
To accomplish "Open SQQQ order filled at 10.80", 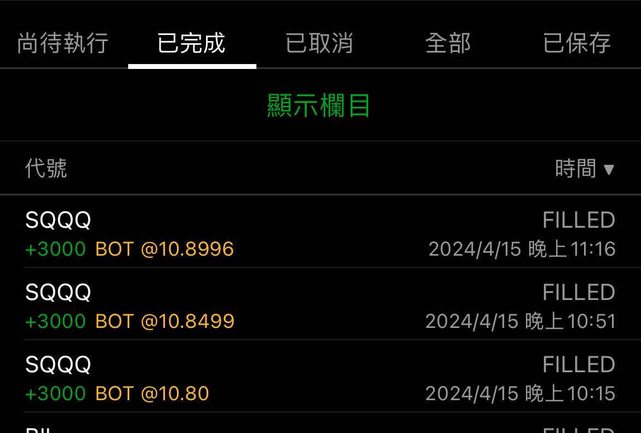I will [320, 378].
